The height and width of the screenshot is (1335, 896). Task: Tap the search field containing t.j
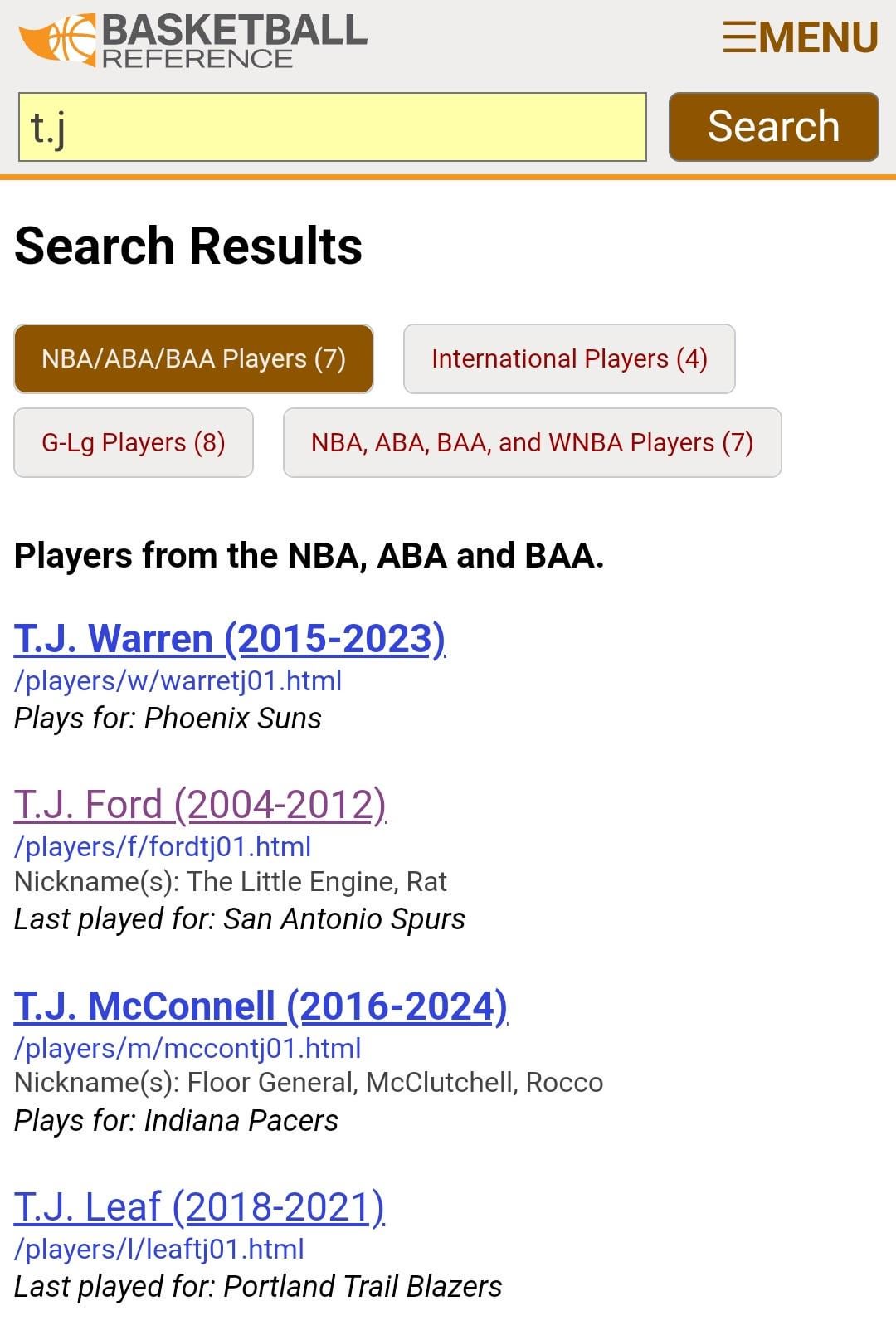click(332, 127)
